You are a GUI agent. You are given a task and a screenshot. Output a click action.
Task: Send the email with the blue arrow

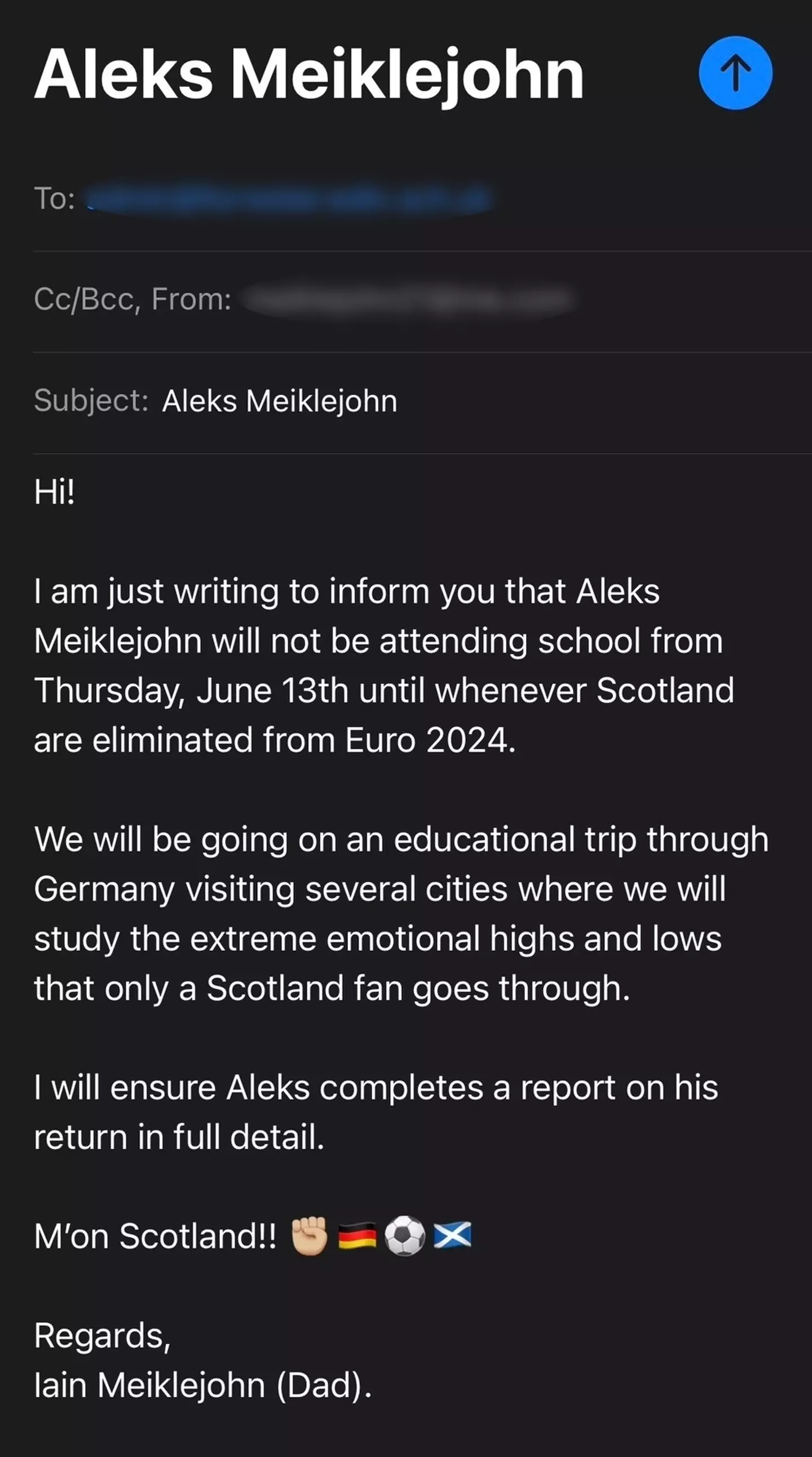coord(735,73)
